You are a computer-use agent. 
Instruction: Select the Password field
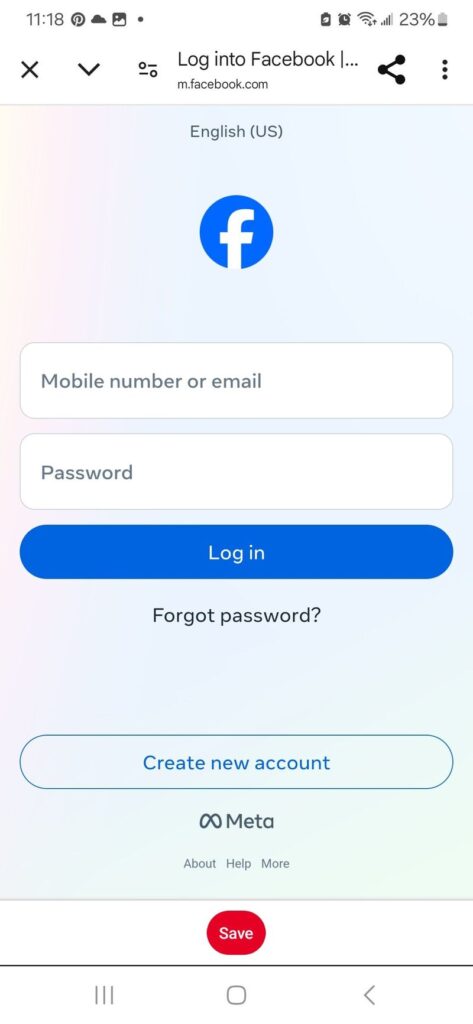[236, 472]
